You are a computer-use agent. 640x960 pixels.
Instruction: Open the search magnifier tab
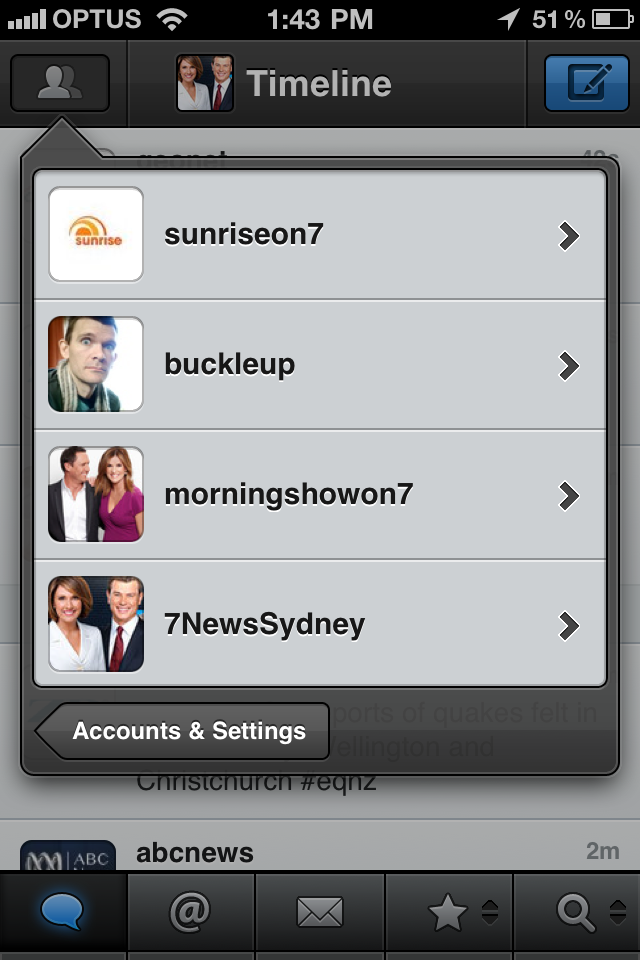click(577, 912)
